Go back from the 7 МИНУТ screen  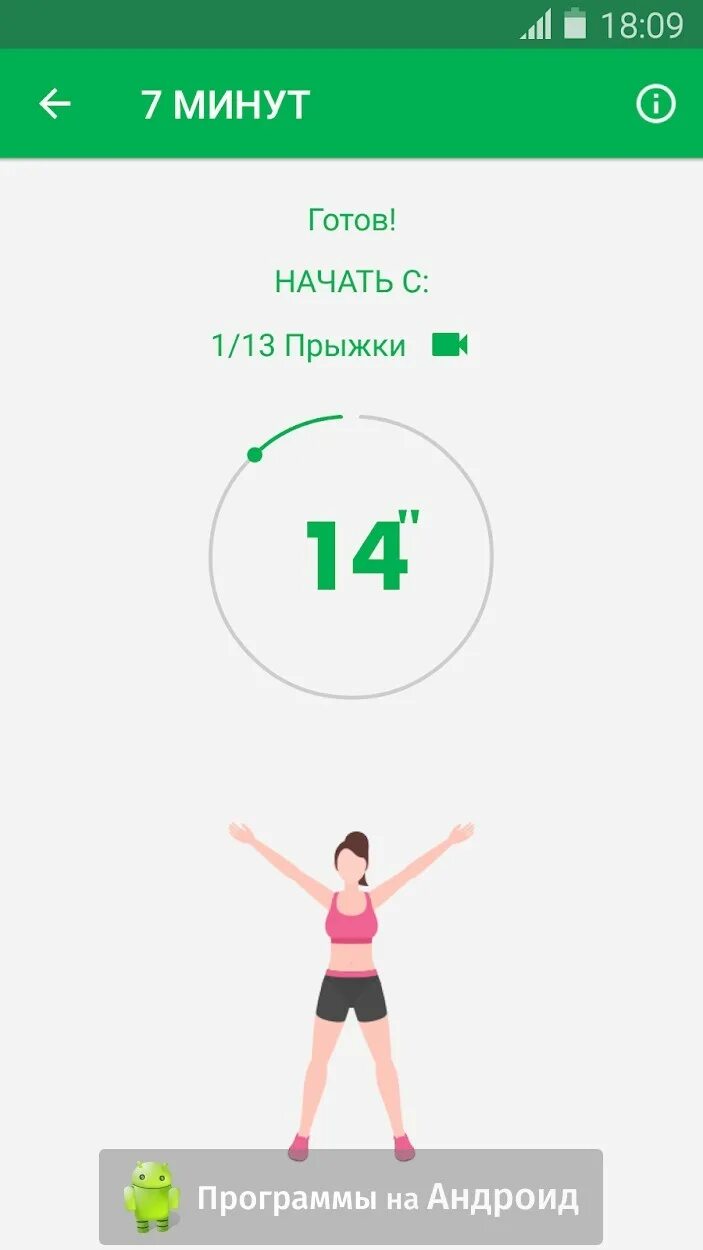(55, 104)
